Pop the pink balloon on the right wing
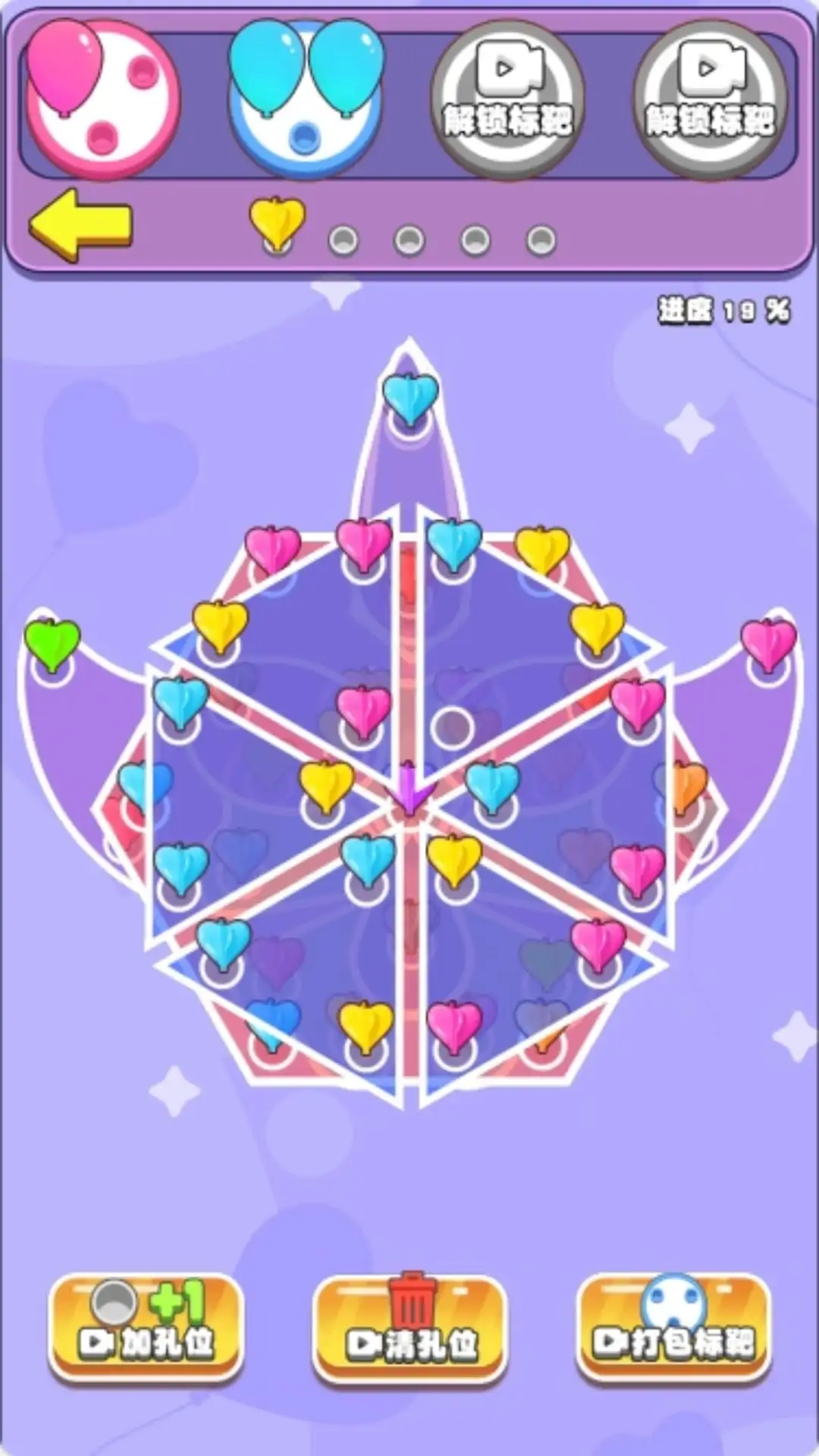Image resolution: width=819 pixels, height=1456 pixels. (768, 642)
